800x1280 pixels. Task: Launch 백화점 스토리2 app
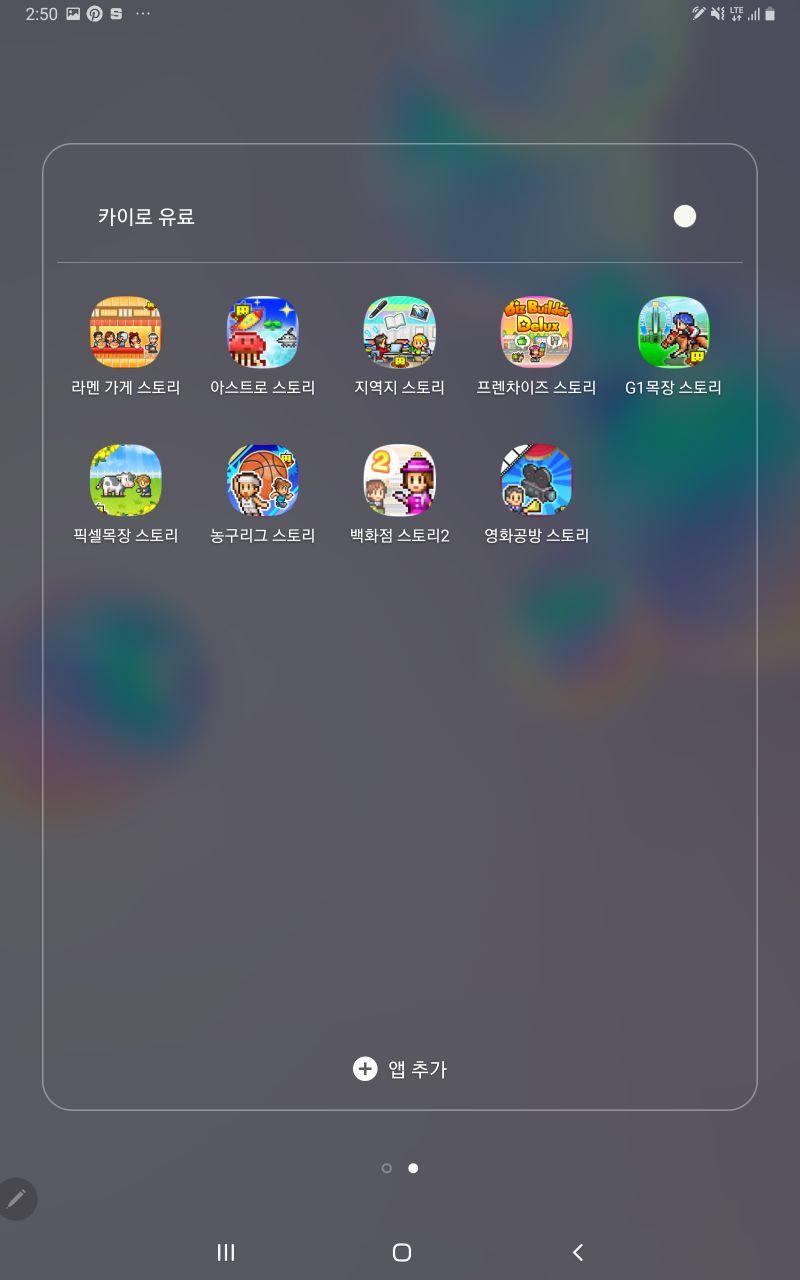400,481
